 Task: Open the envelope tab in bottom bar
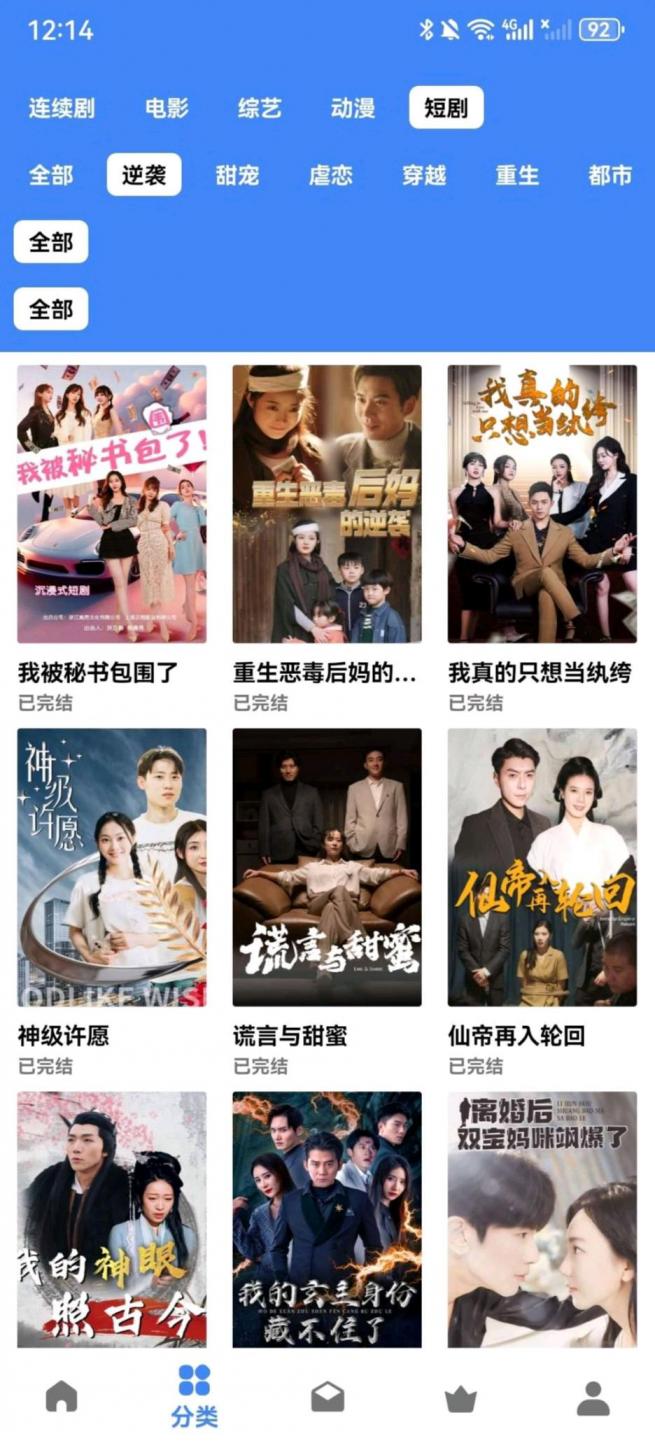click(x=328, y=1397)
